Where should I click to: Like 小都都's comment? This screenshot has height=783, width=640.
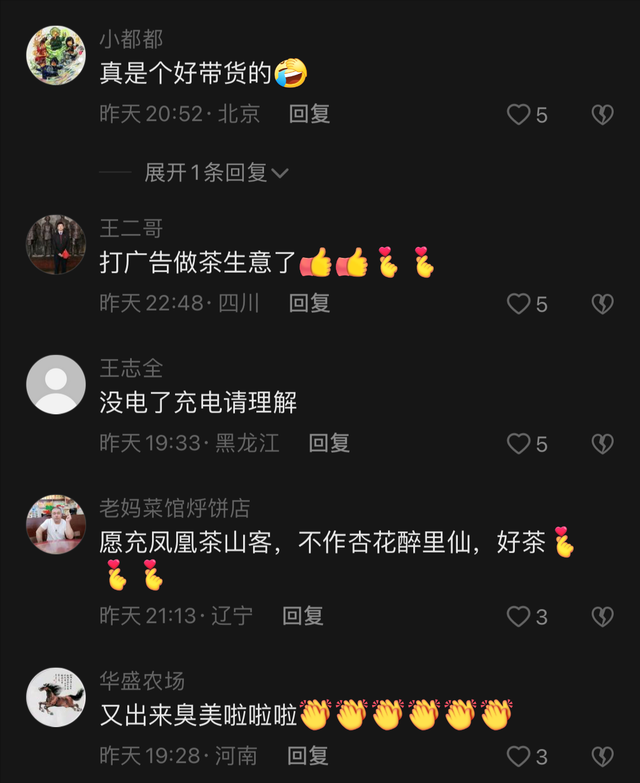point(518,115)
